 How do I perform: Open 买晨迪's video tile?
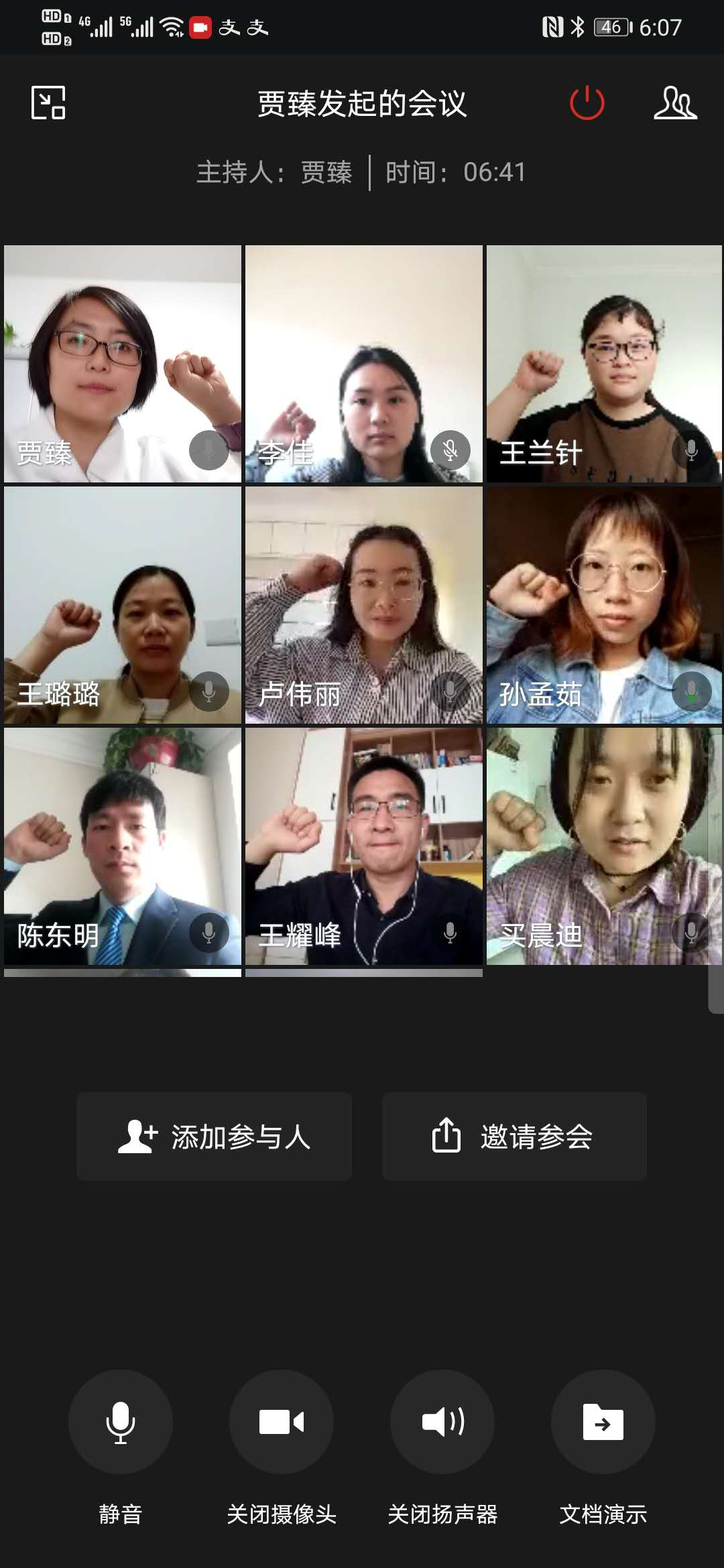(x=604, y=846)
